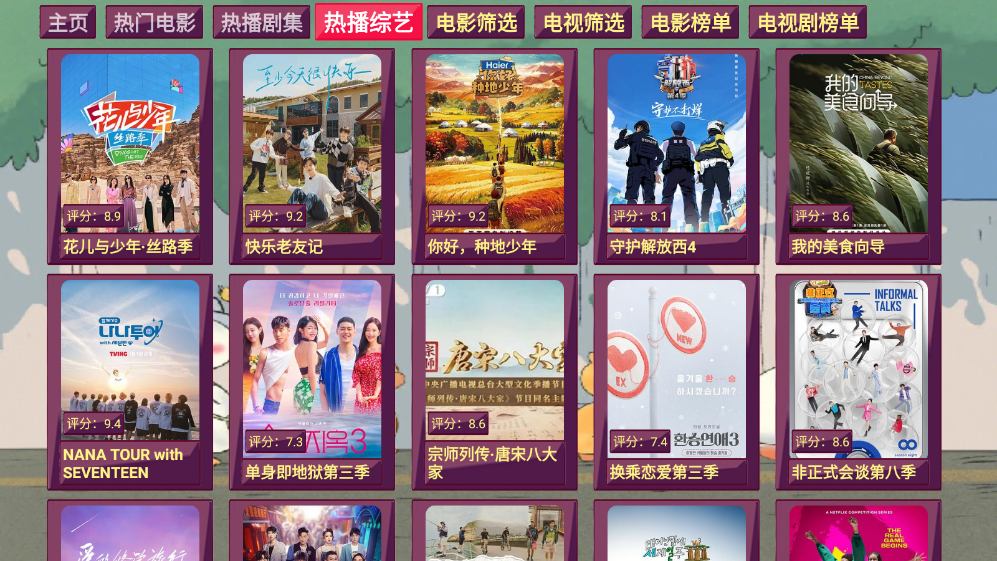The image size is (997, 561).
Task: Open 非正式会谈第八季 show card
Action: 858,381
